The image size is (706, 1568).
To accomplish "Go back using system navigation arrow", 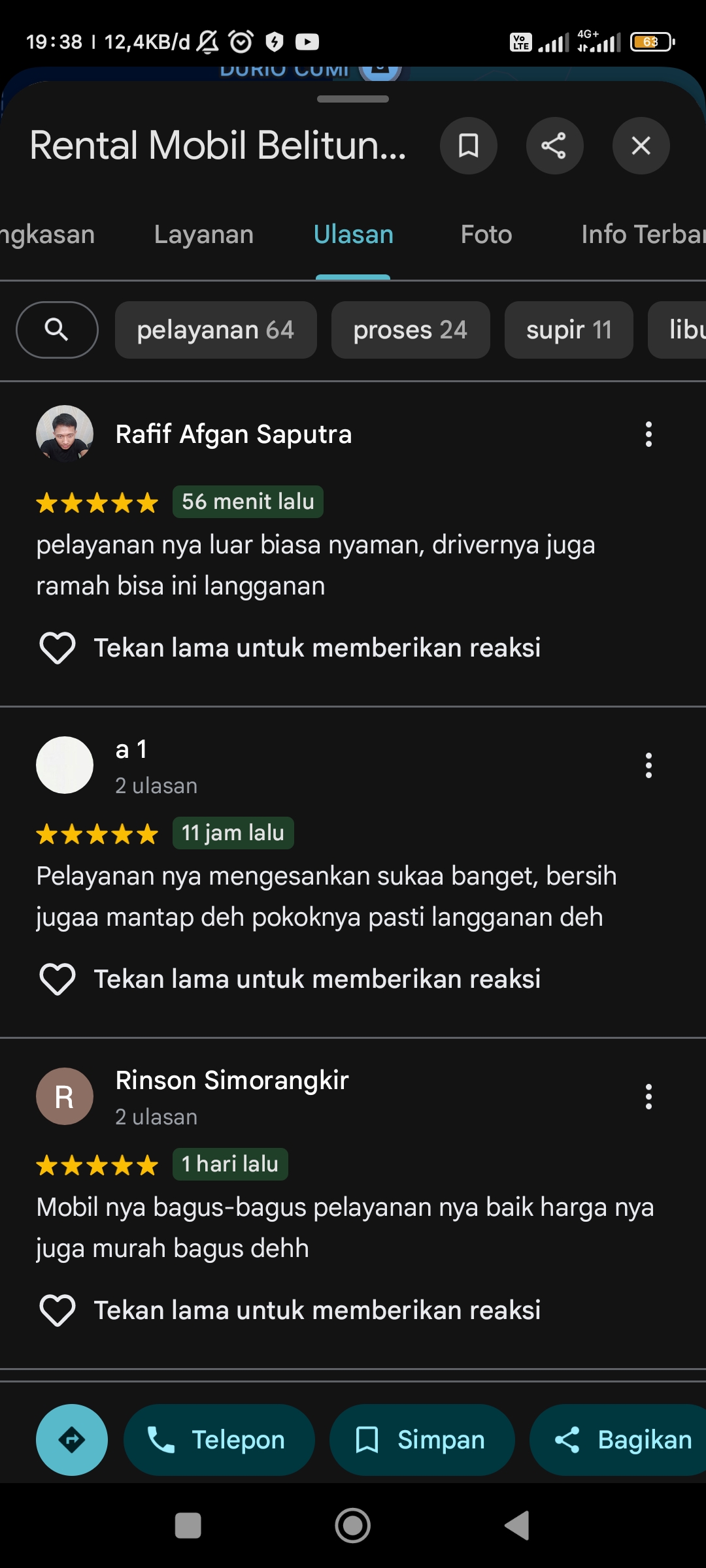I will (x=517, y=1526).
